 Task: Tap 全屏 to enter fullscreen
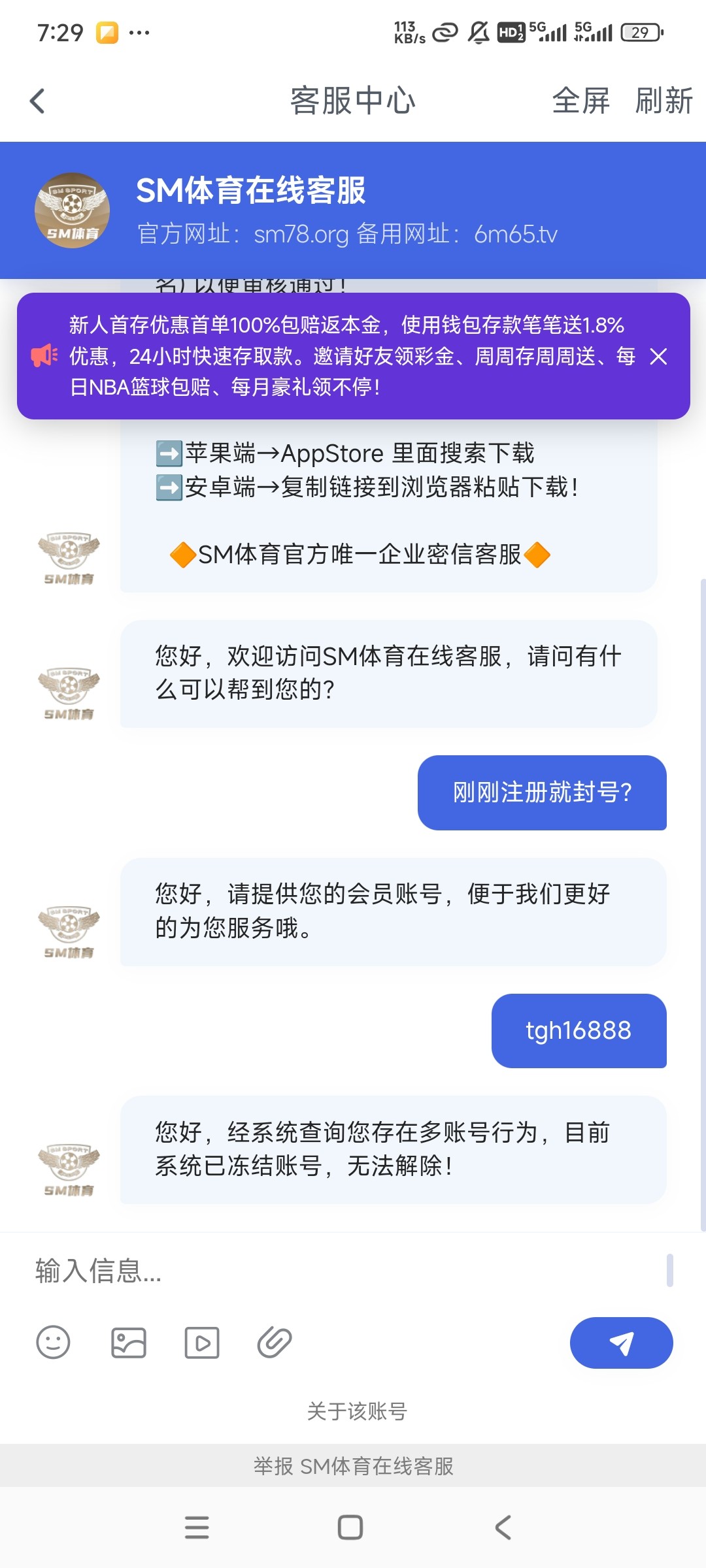point(580,101)
